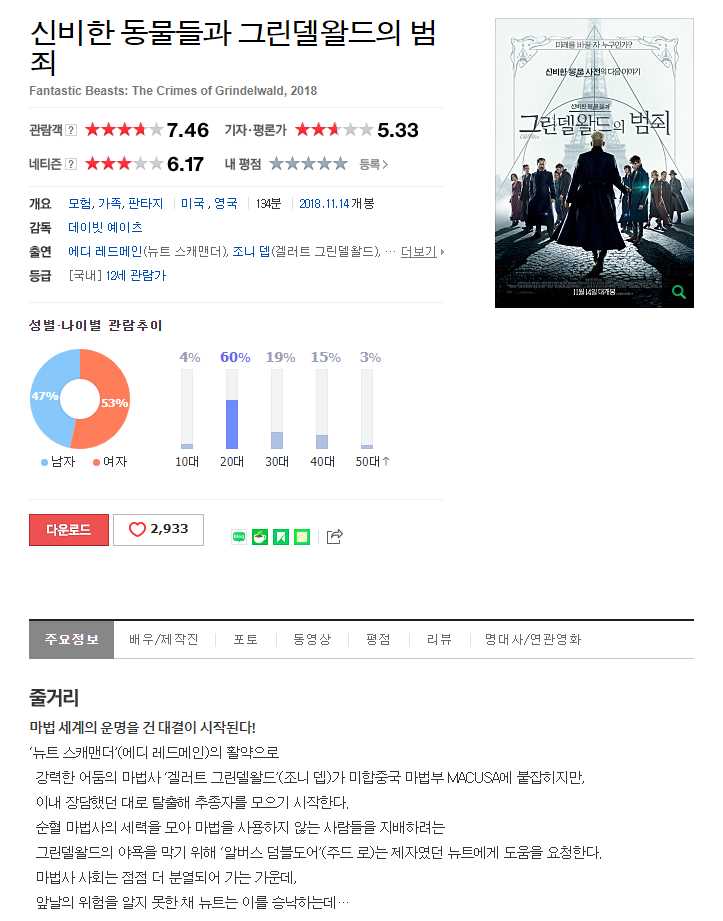This screenshot has width=723, height=921.
Task: Tap the help icon next to 관람객
Action: 71,131
